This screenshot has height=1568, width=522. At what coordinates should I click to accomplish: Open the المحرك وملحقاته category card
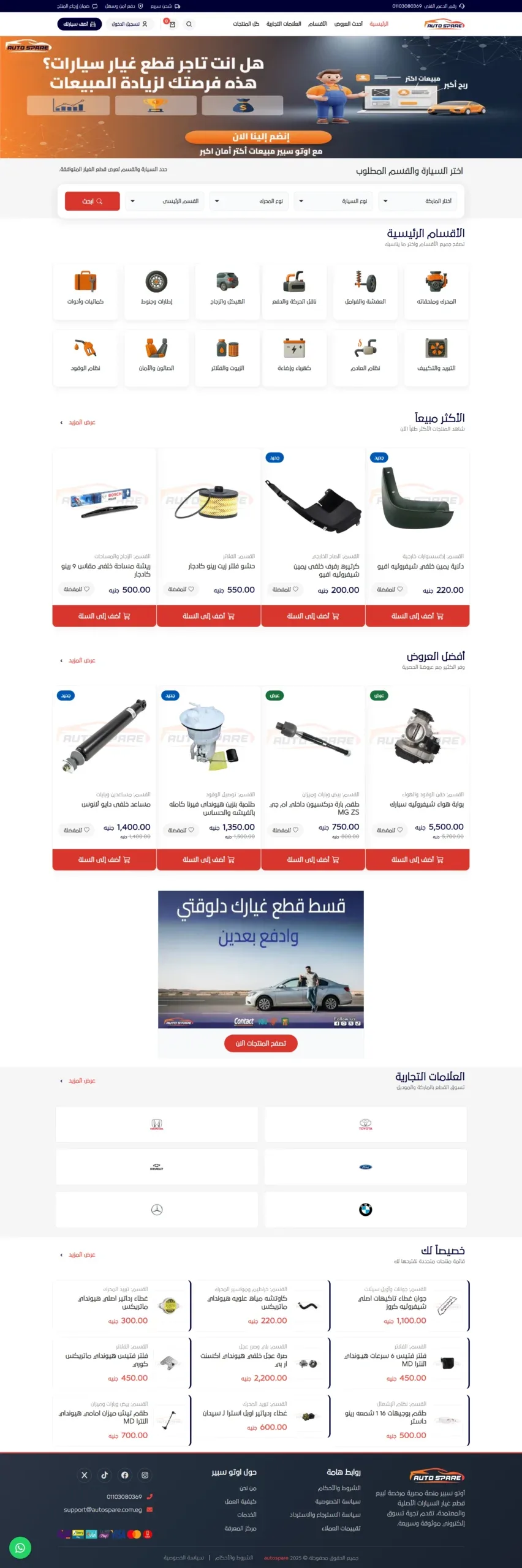pos(436,290)
